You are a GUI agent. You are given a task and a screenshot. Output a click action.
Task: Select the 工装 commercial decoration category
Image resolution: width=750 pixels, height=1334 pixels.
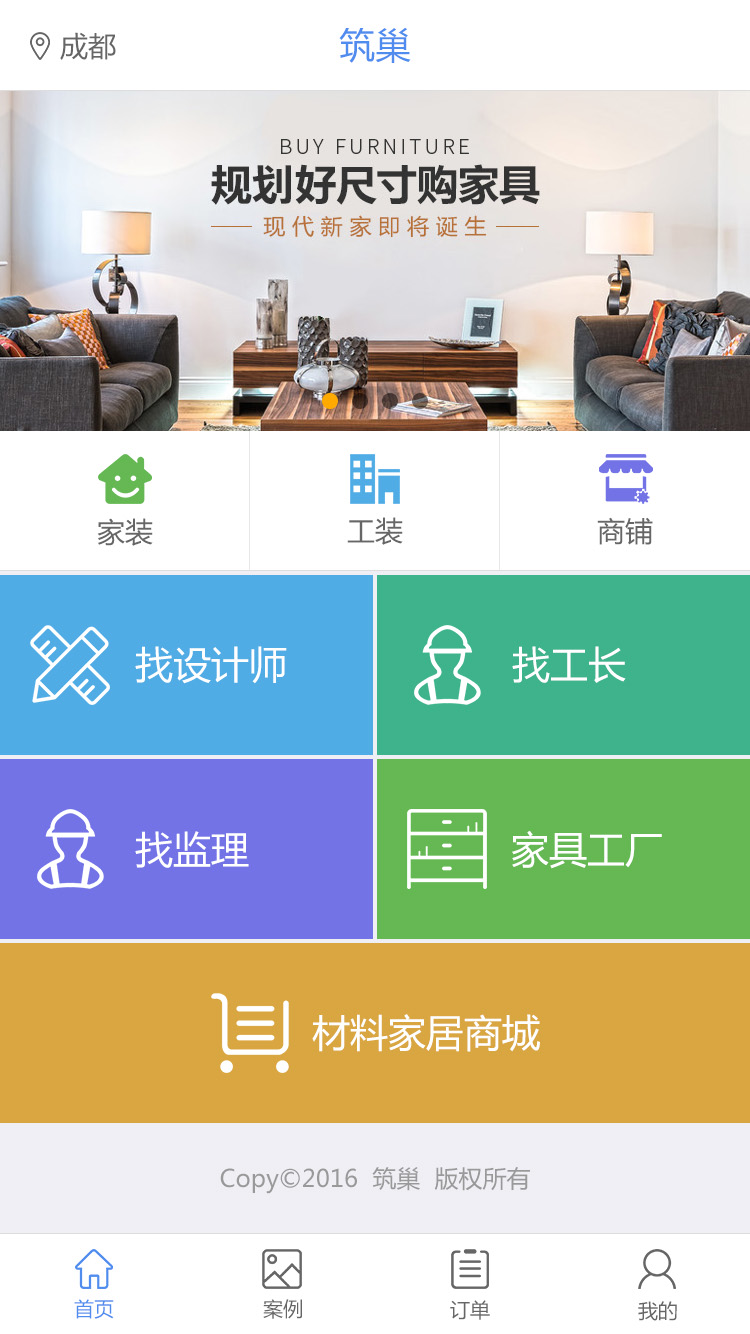[375, 500]
